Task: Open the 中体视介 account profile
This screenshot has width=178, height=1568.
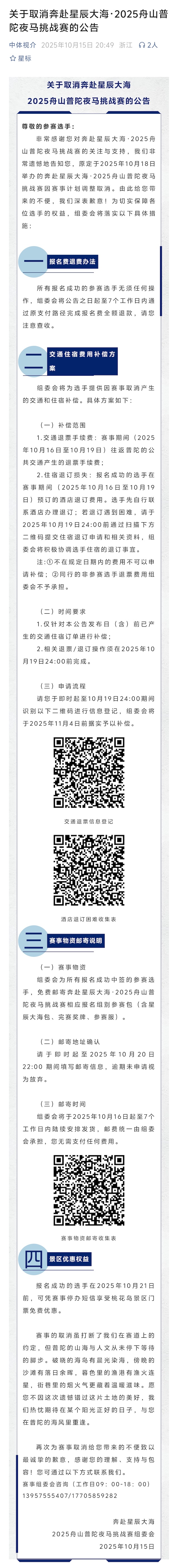Action: pos(23,45)
